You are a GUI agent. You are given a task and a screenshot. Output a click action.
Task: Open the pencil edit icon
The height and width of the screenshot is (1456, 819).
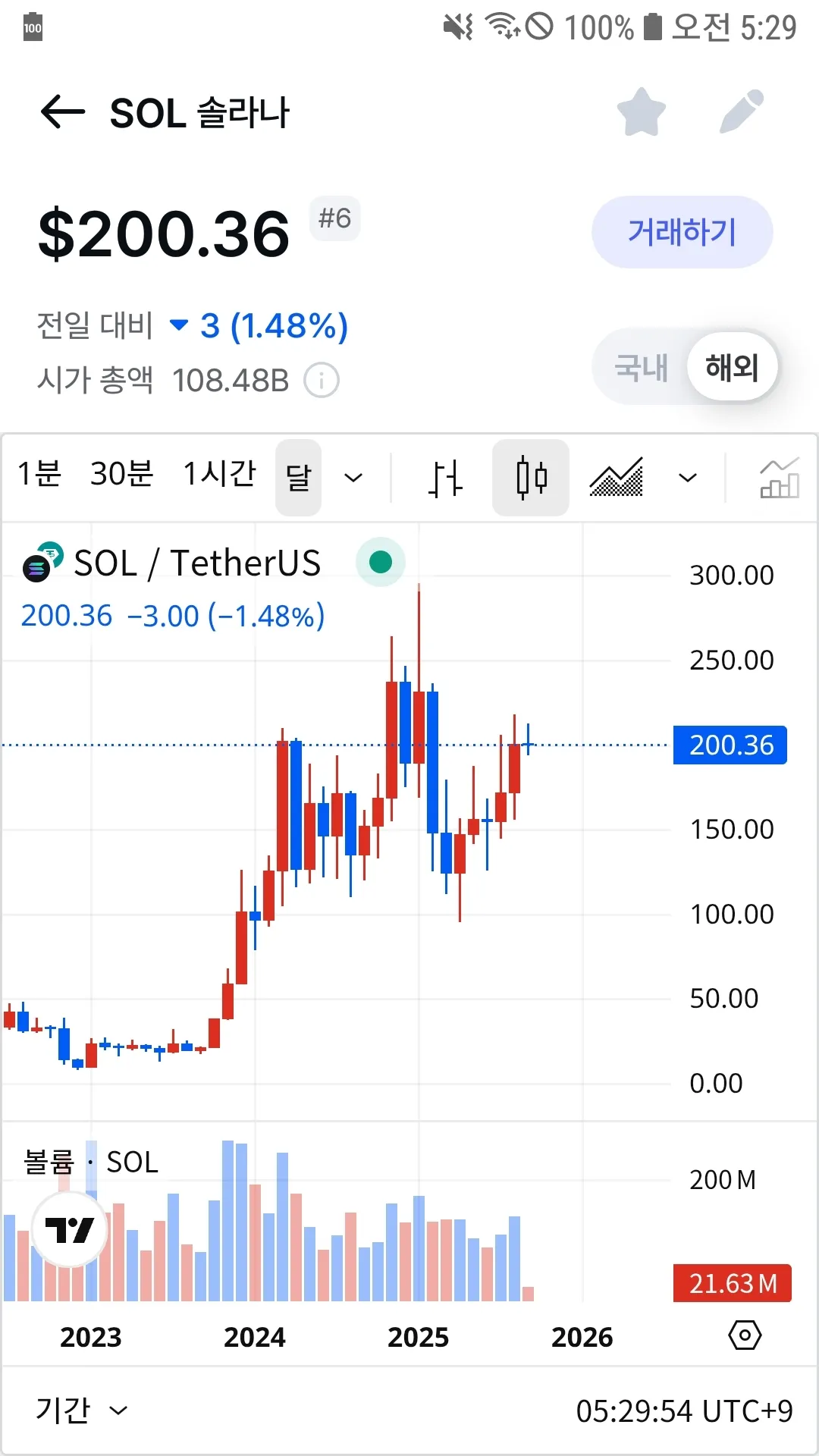click(742, 111)
